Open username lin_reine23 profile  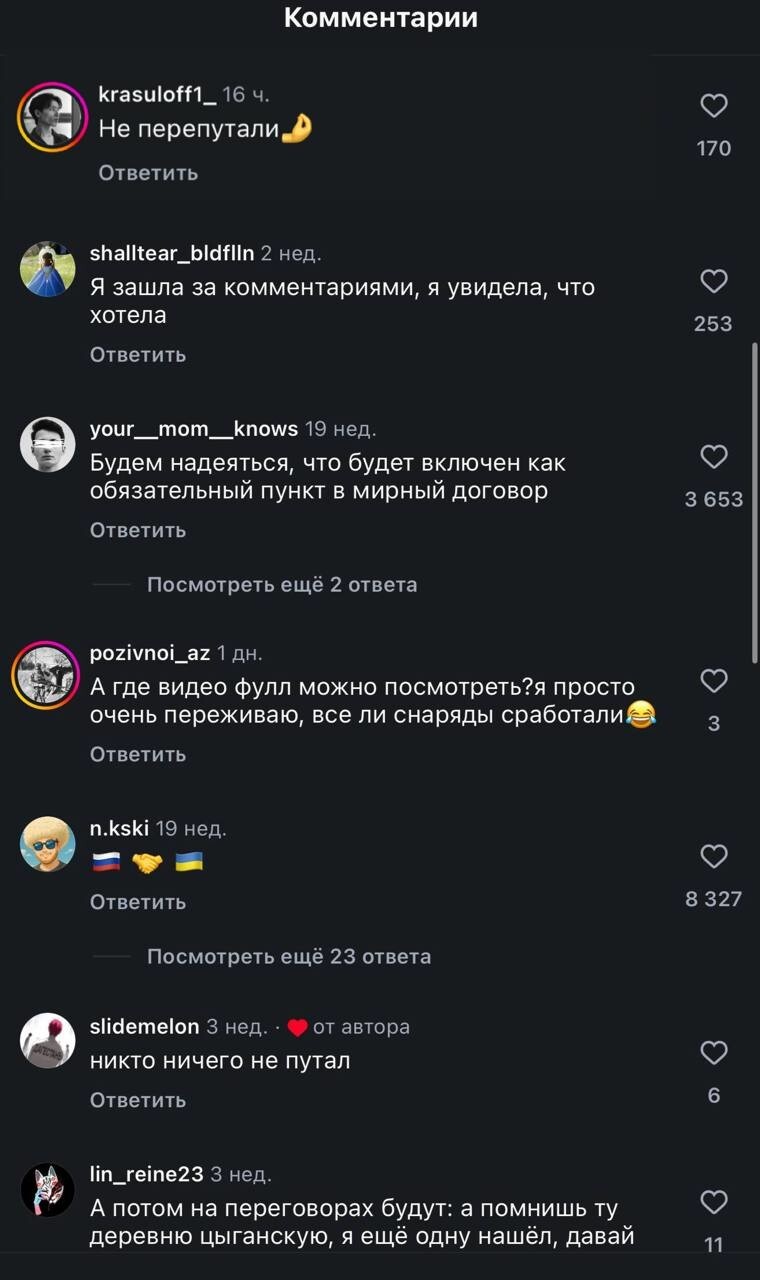(x=146, y=1174)
